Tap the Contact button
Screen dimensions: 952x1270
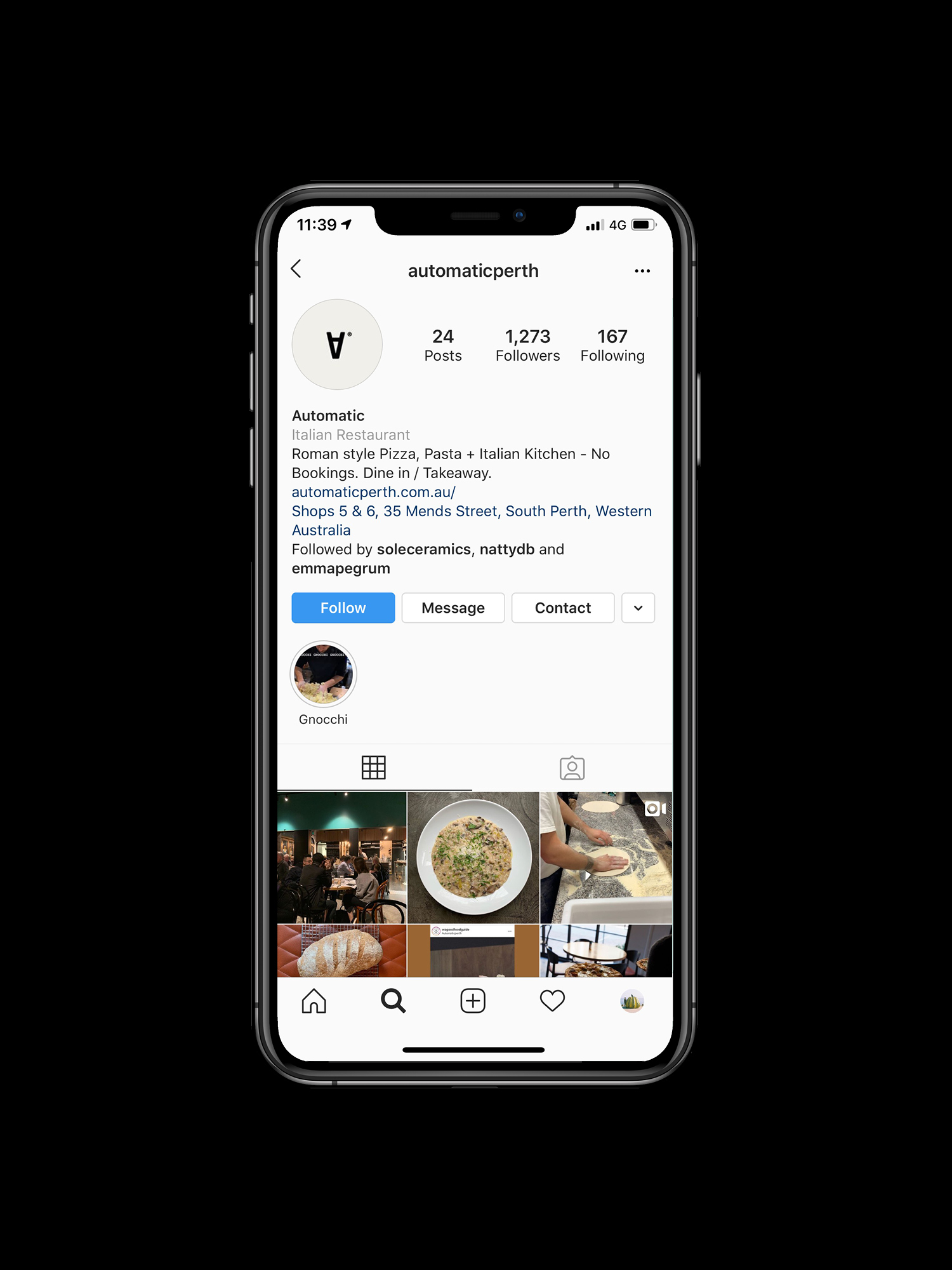click(x=562, y=608)
